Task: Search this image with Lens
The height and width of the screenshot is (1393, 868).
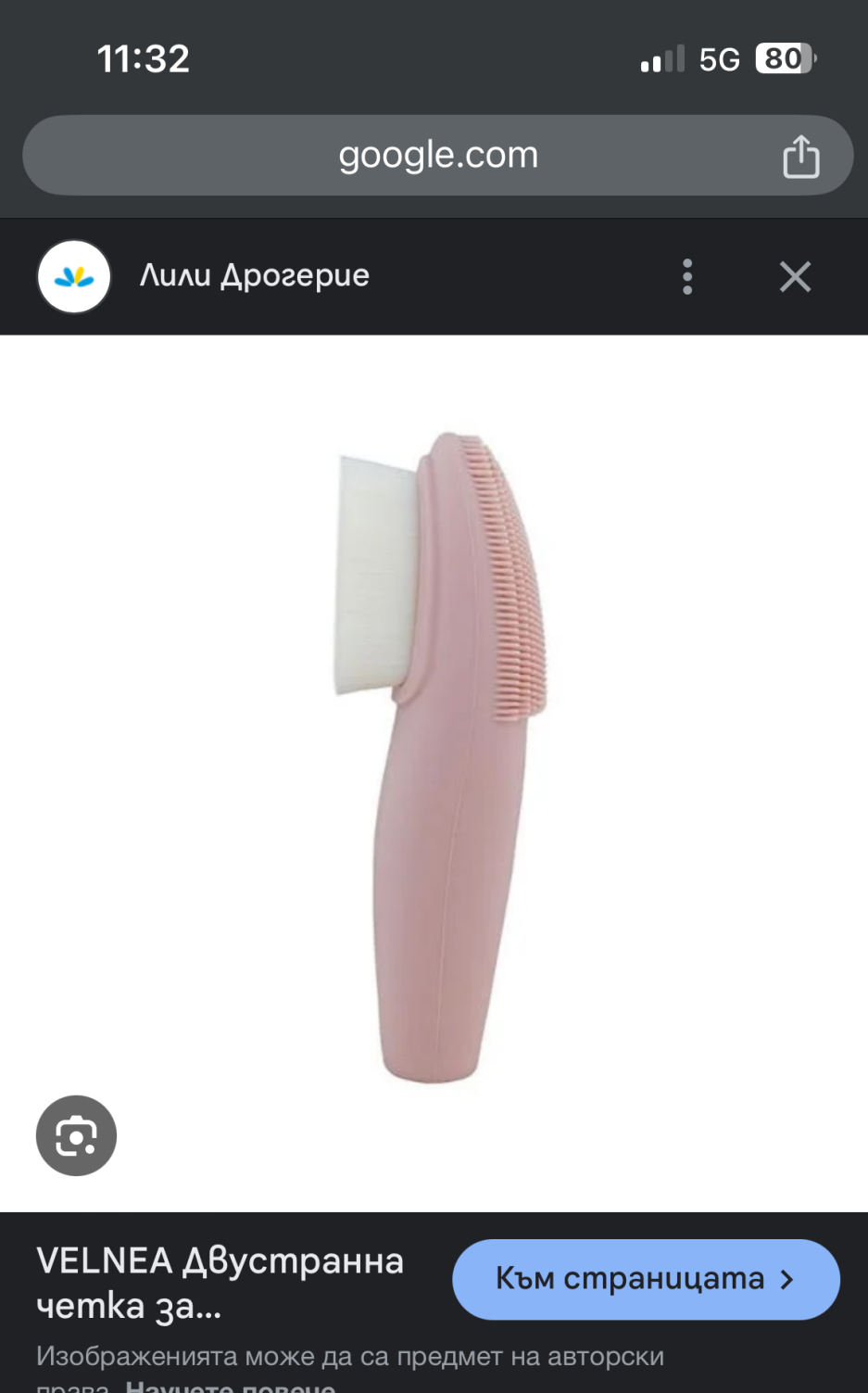Action: [76, 1135]
